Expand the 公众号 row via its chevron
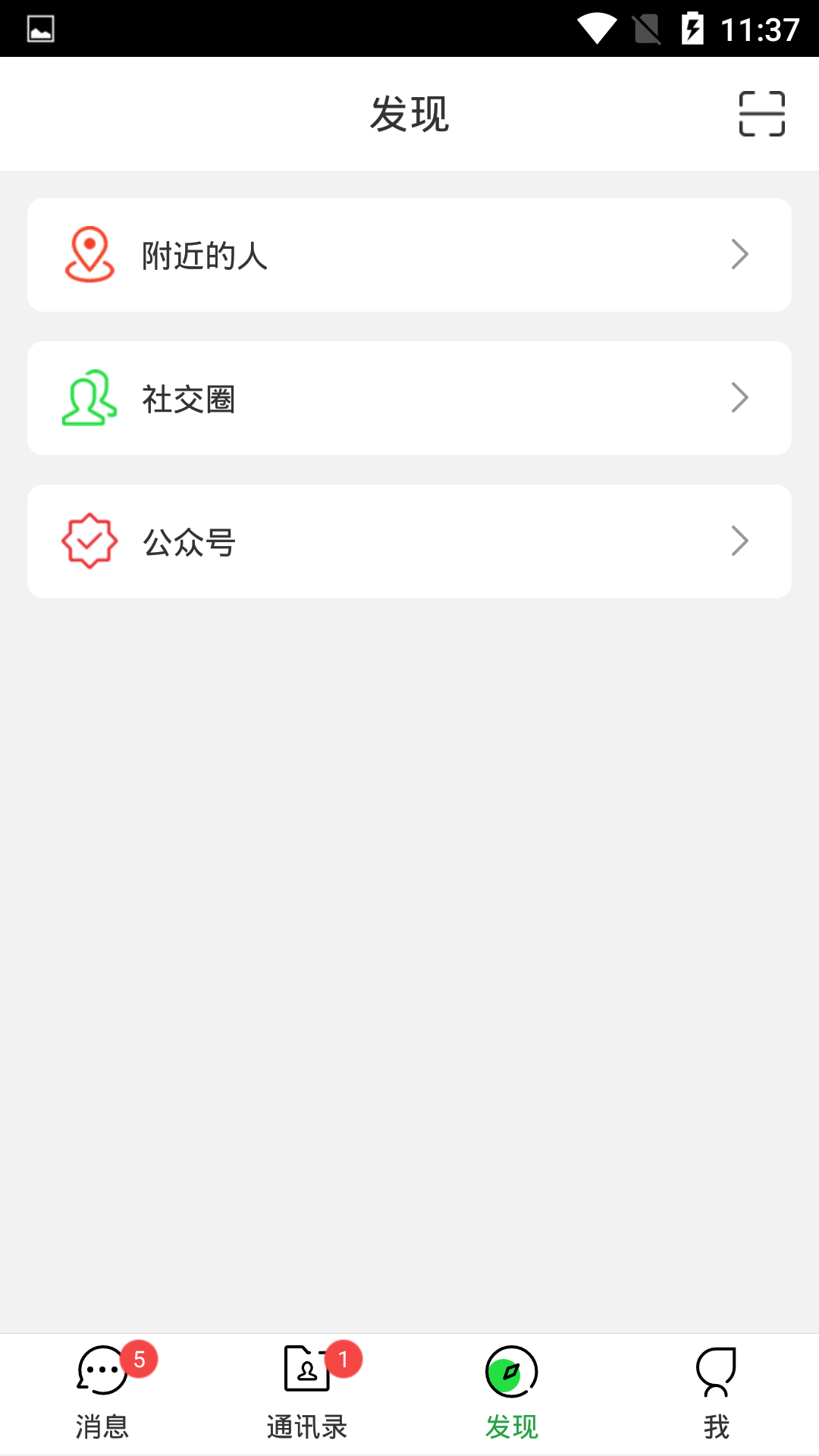 pos(741,540)
